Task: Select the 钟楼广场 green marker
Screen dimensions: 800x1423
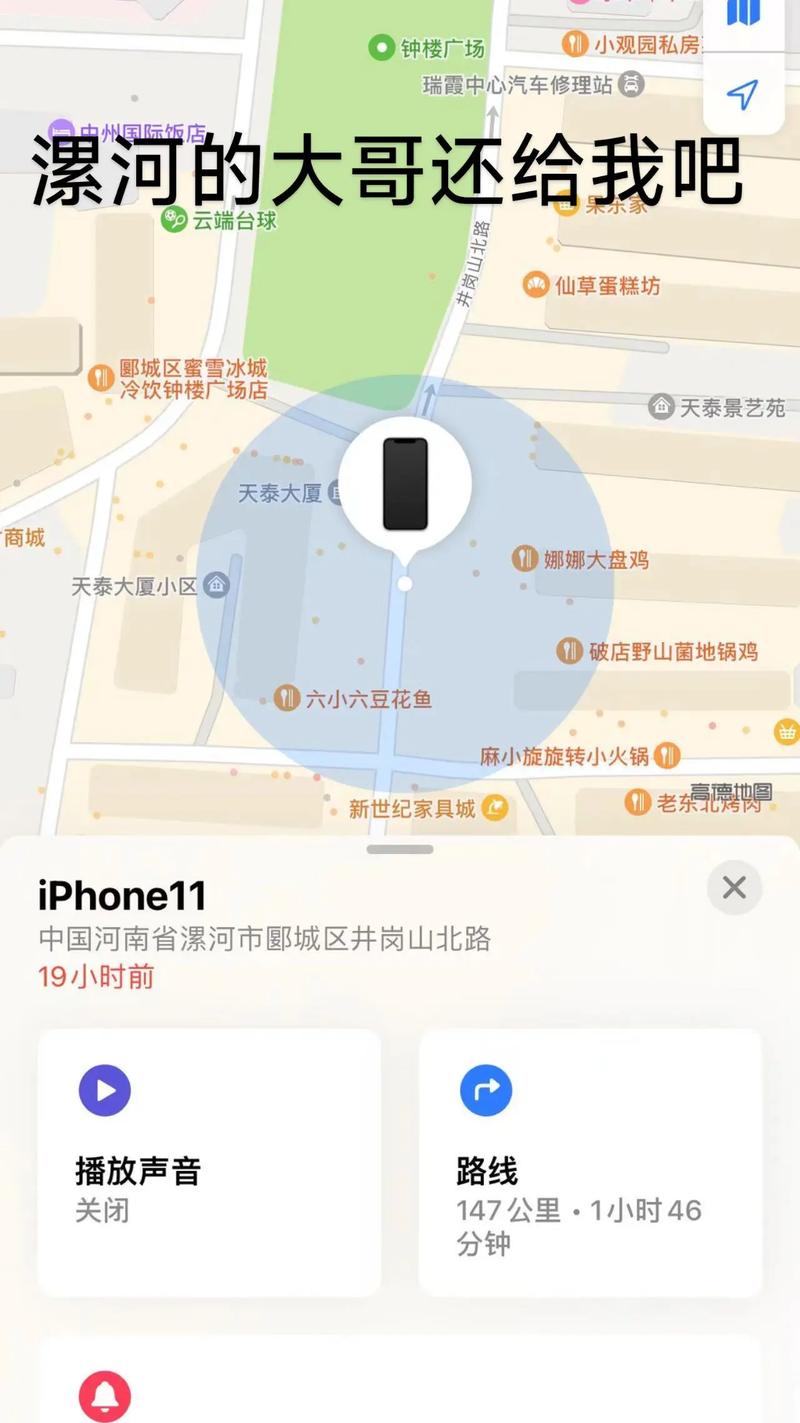Action: tap(383, 44)
